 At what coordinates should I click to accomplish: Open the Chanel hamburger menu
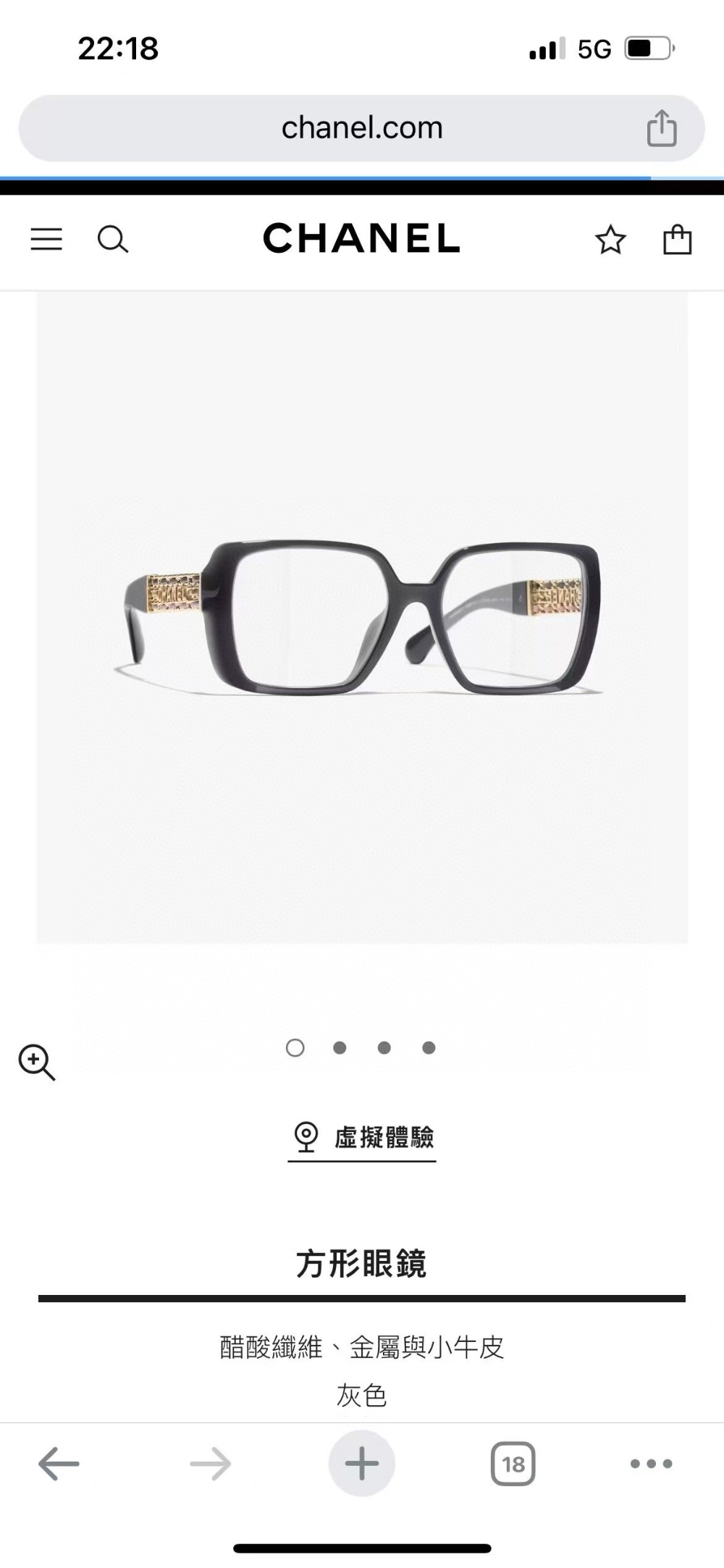[x=46, y=239]
